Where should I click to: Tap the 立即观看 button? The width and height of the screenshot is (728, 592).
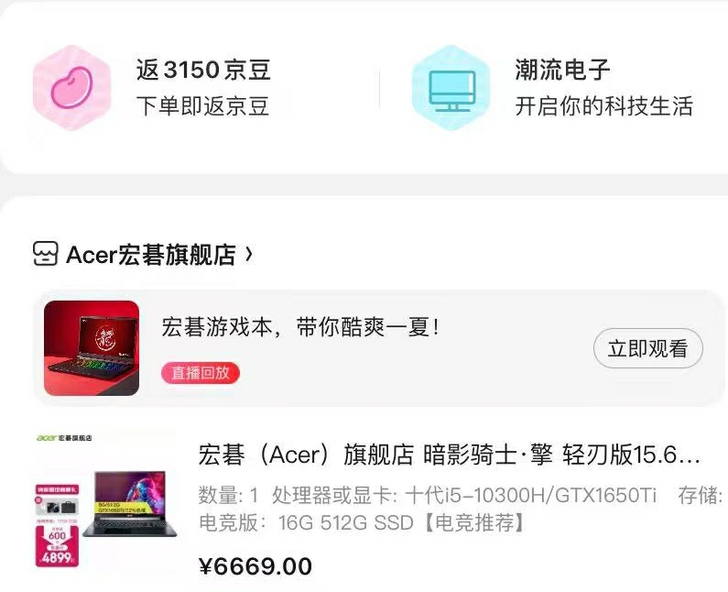click(x=648, y=349)
